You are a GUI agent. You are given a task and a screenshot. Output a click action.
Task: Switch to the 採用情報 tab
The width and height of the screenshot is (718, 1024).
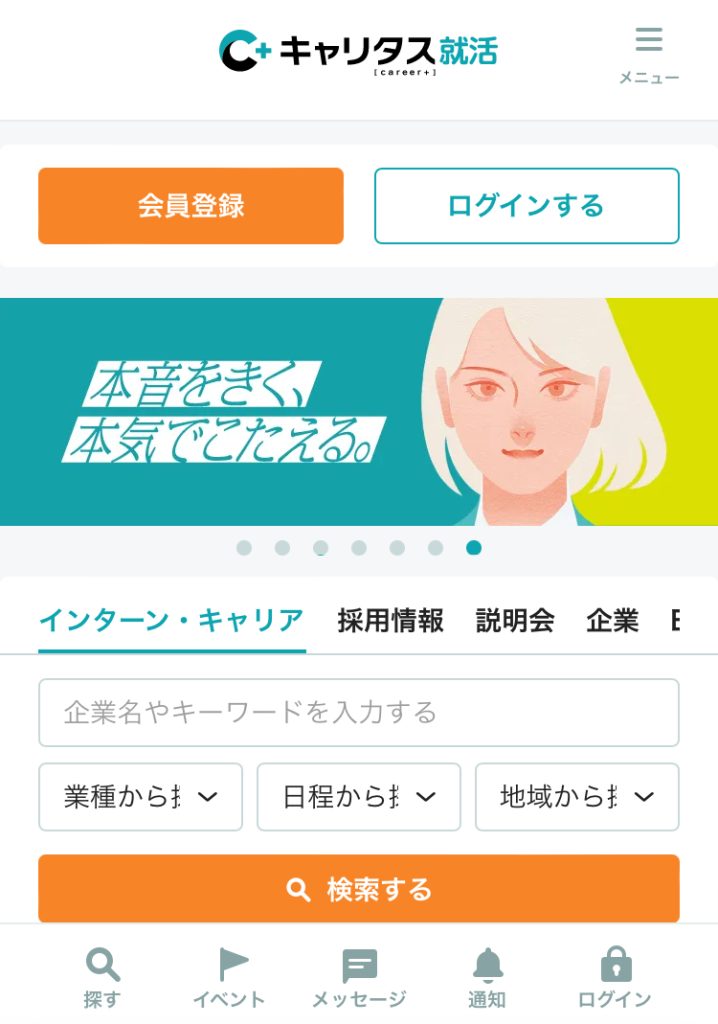(x=390, y=621)
